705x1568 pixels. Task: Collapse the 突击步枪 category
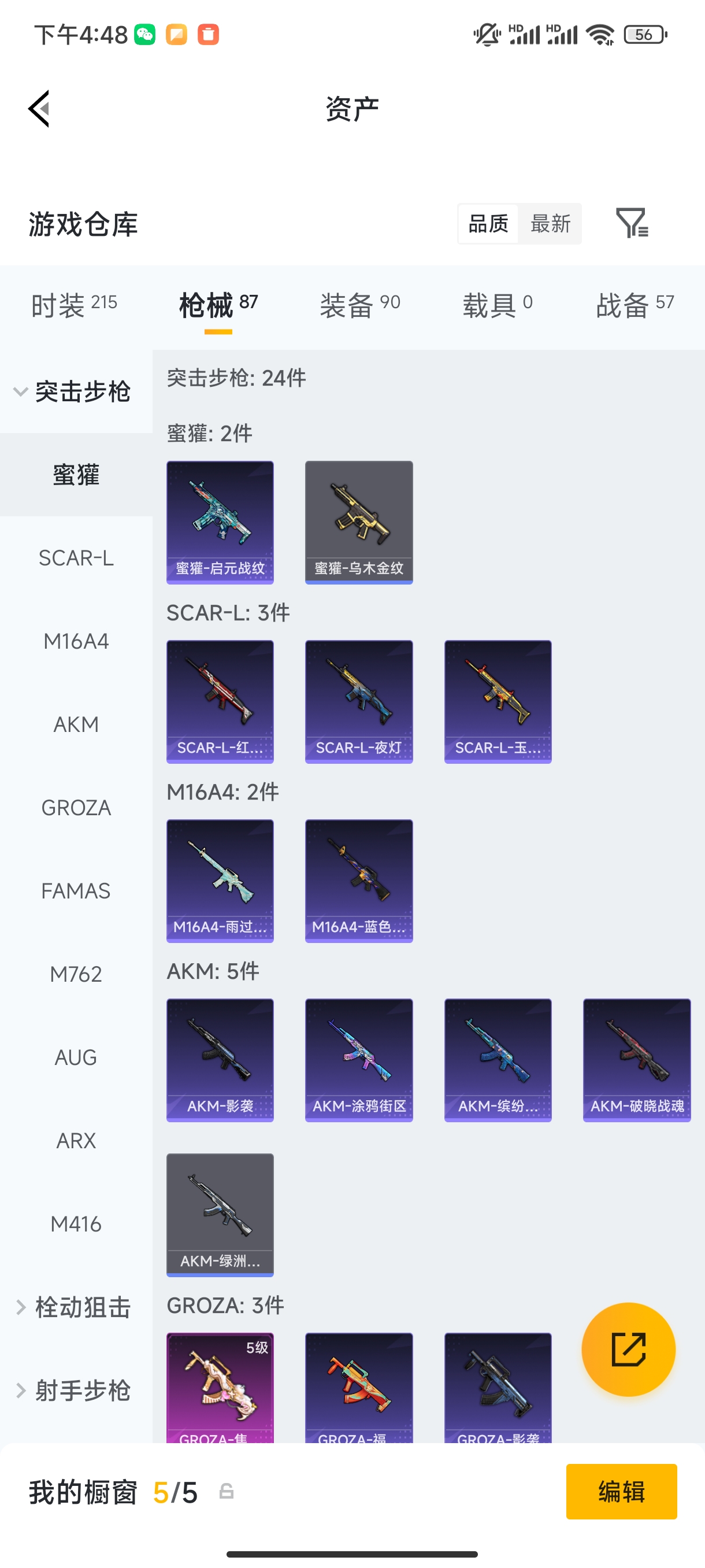(73, 391)
